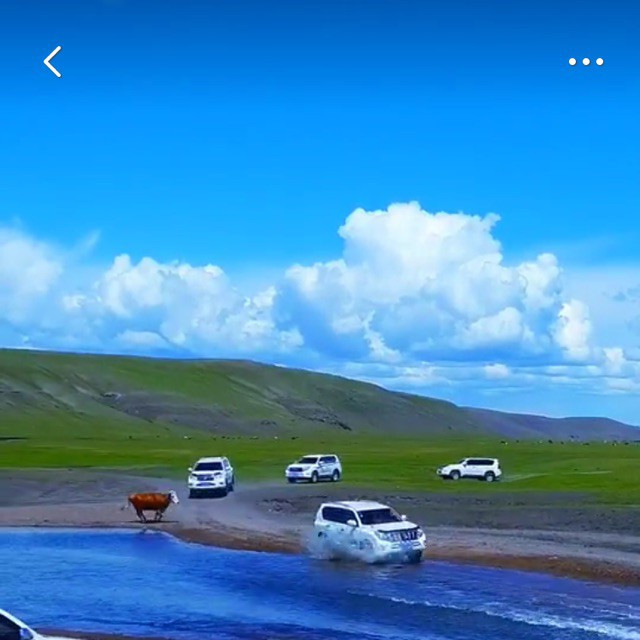Go back using the back arrow

click(x=52, y=62)
